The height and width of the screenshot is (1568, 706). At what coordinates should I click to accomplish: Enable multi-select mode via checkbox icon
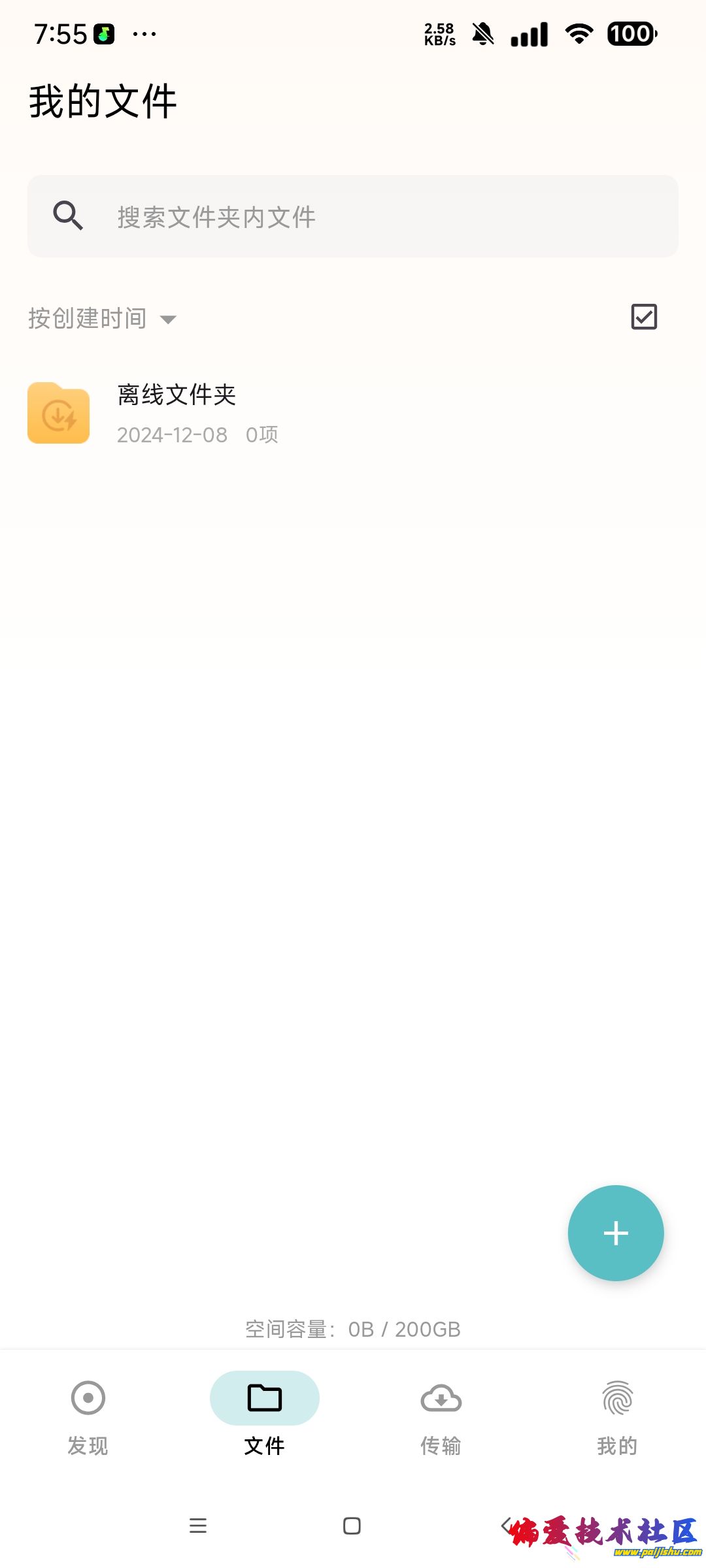[x=644, y=317]
